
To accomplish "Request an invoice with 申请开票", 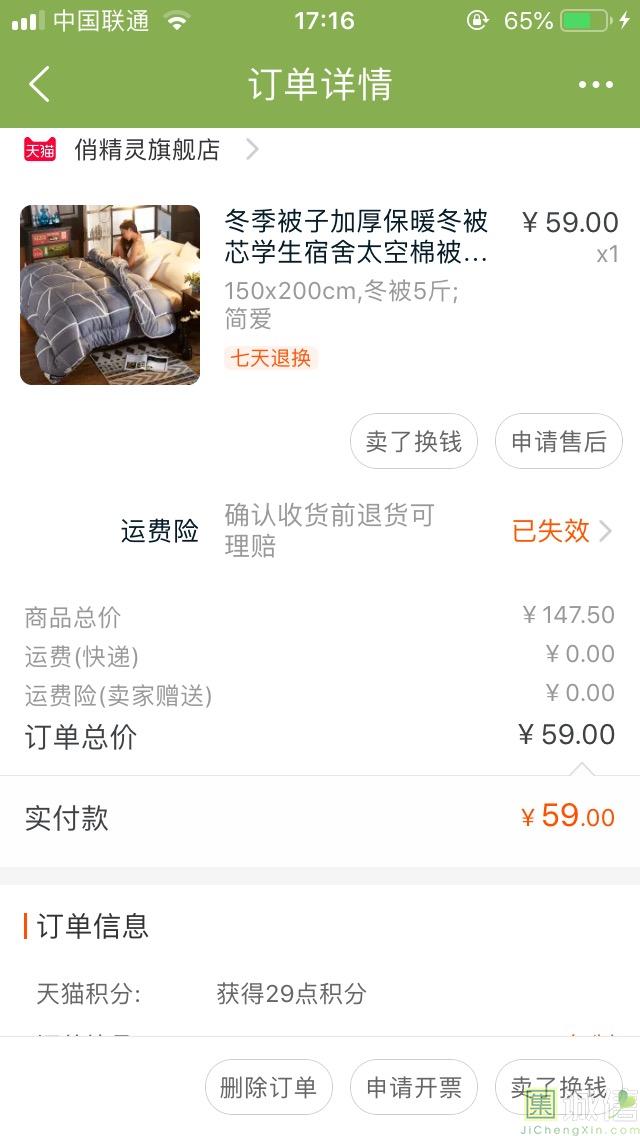I will coord(413,1087).
